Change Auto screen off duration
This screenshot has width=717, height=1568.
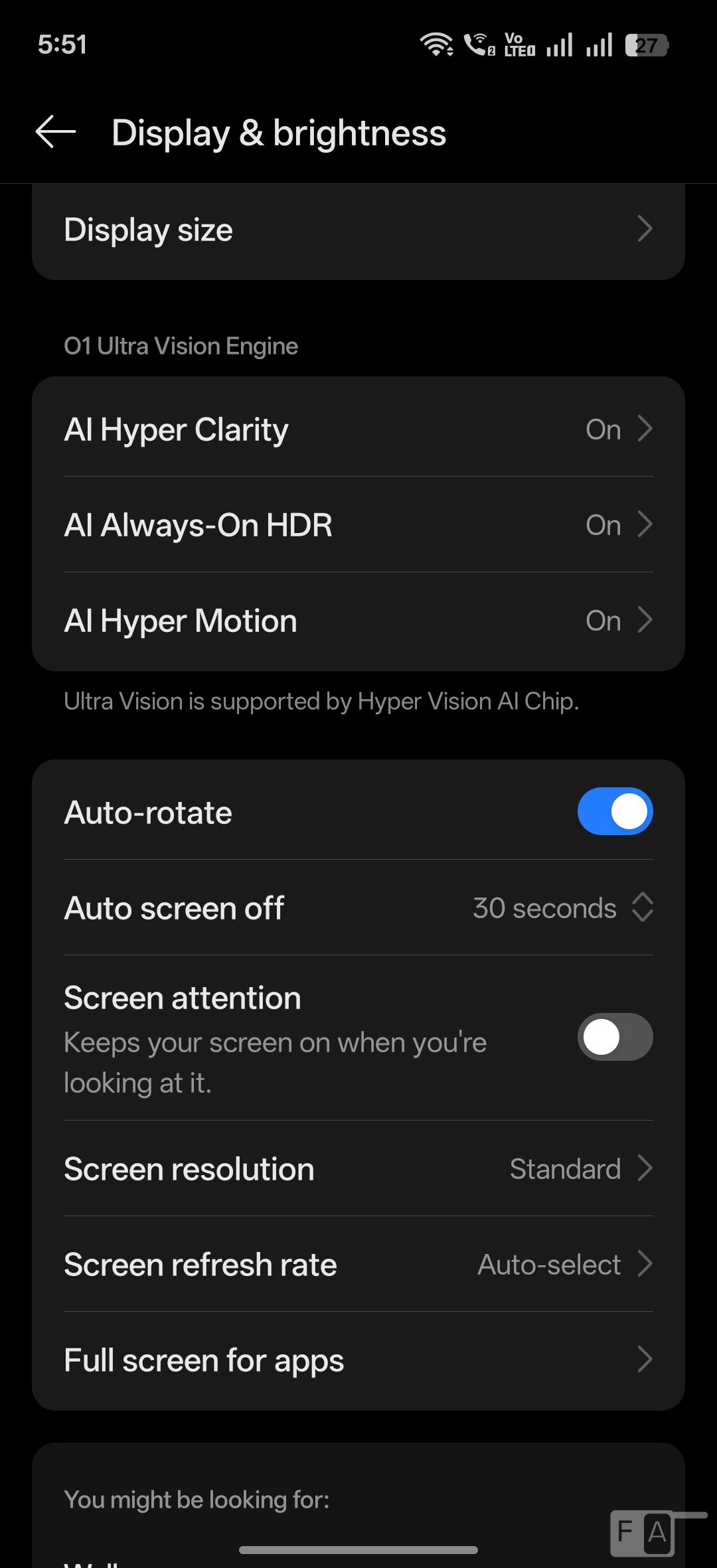(x=562, y=907)
